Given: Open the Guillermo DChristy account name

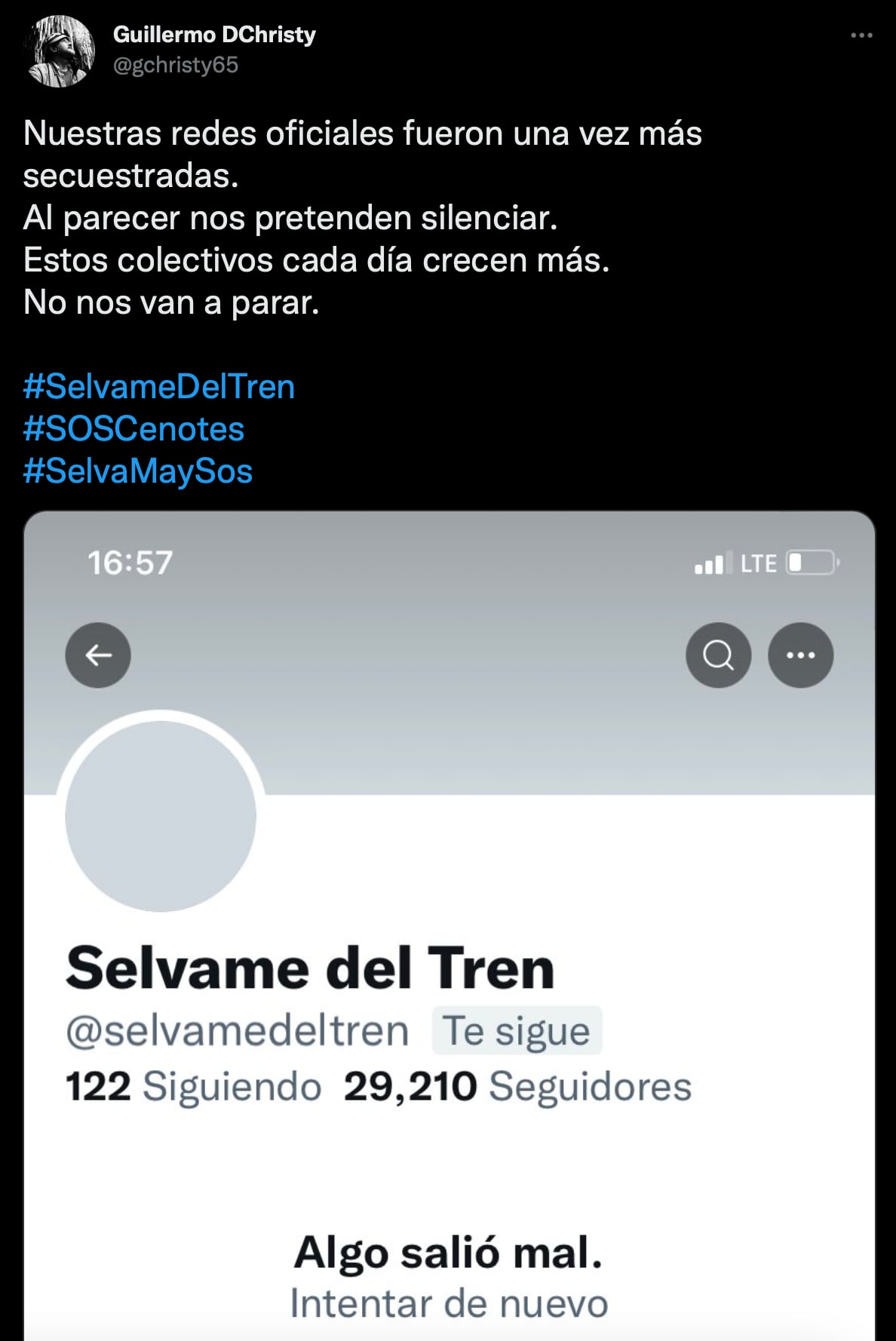Looking at the screenshot, I should tap(214, 35).
